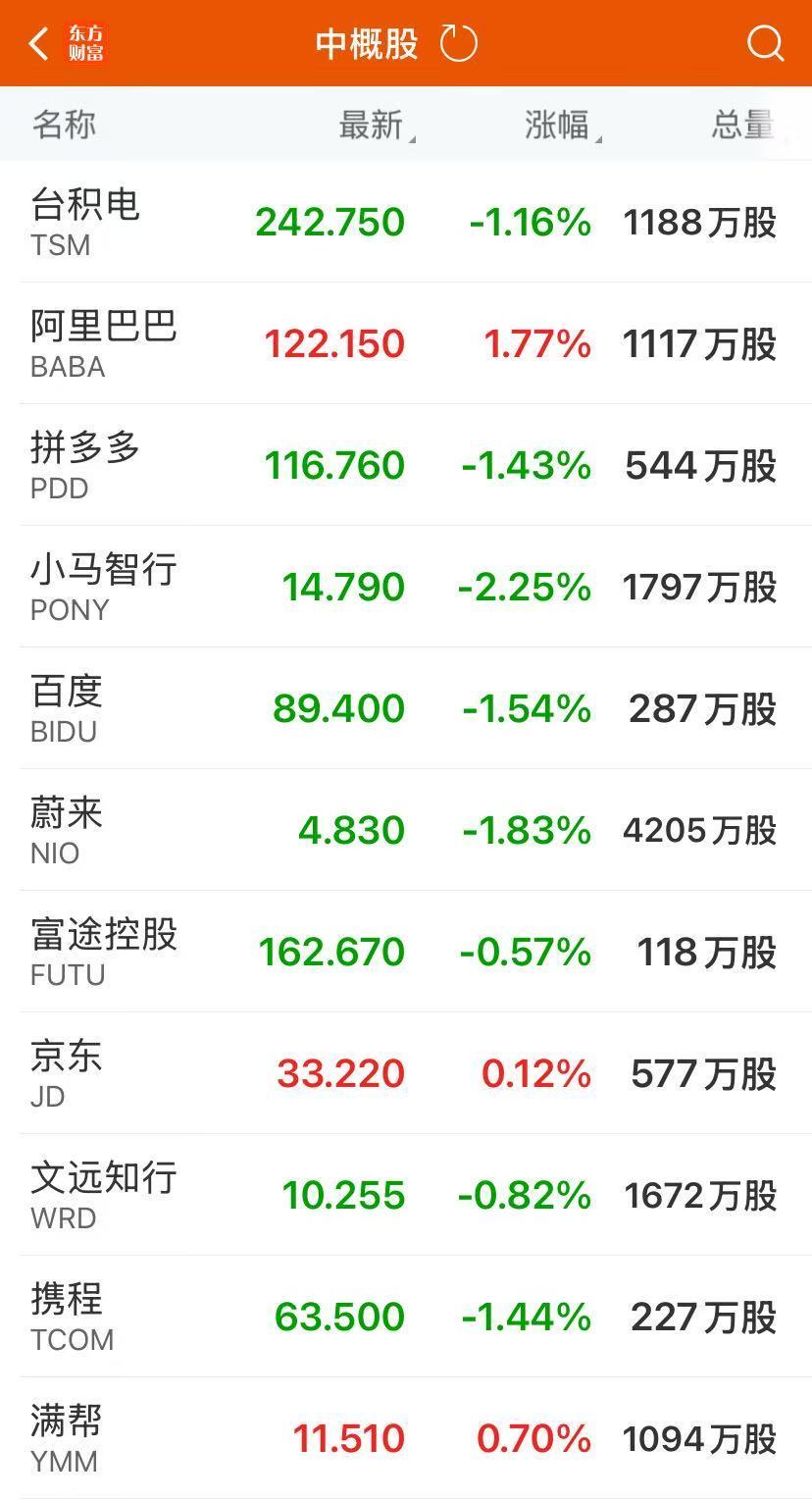The image size is (812, 1500).
Task: Open the search magnifier icon
Action: [765, 44]
